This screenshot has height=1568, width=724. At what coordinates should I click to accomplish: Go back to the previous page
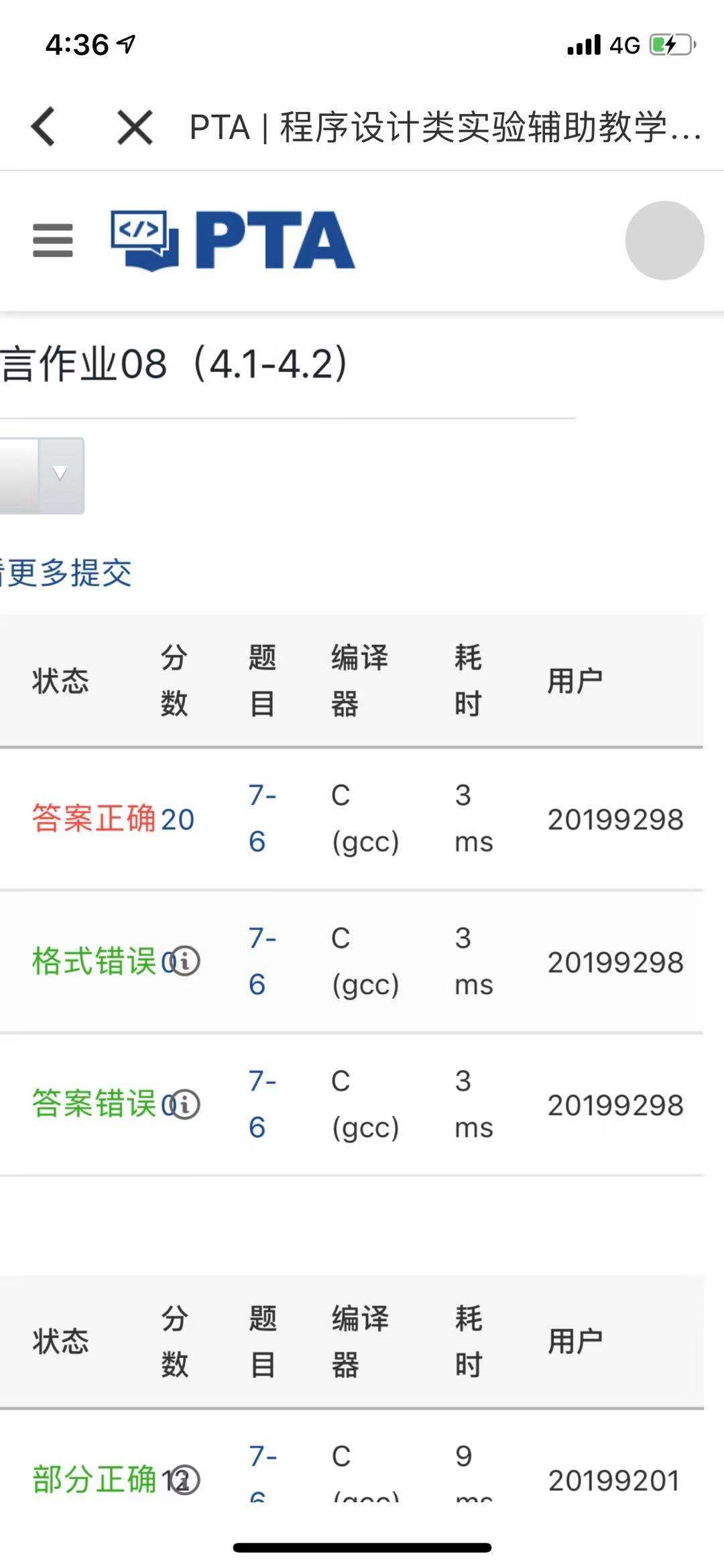(x=44, y=127)
